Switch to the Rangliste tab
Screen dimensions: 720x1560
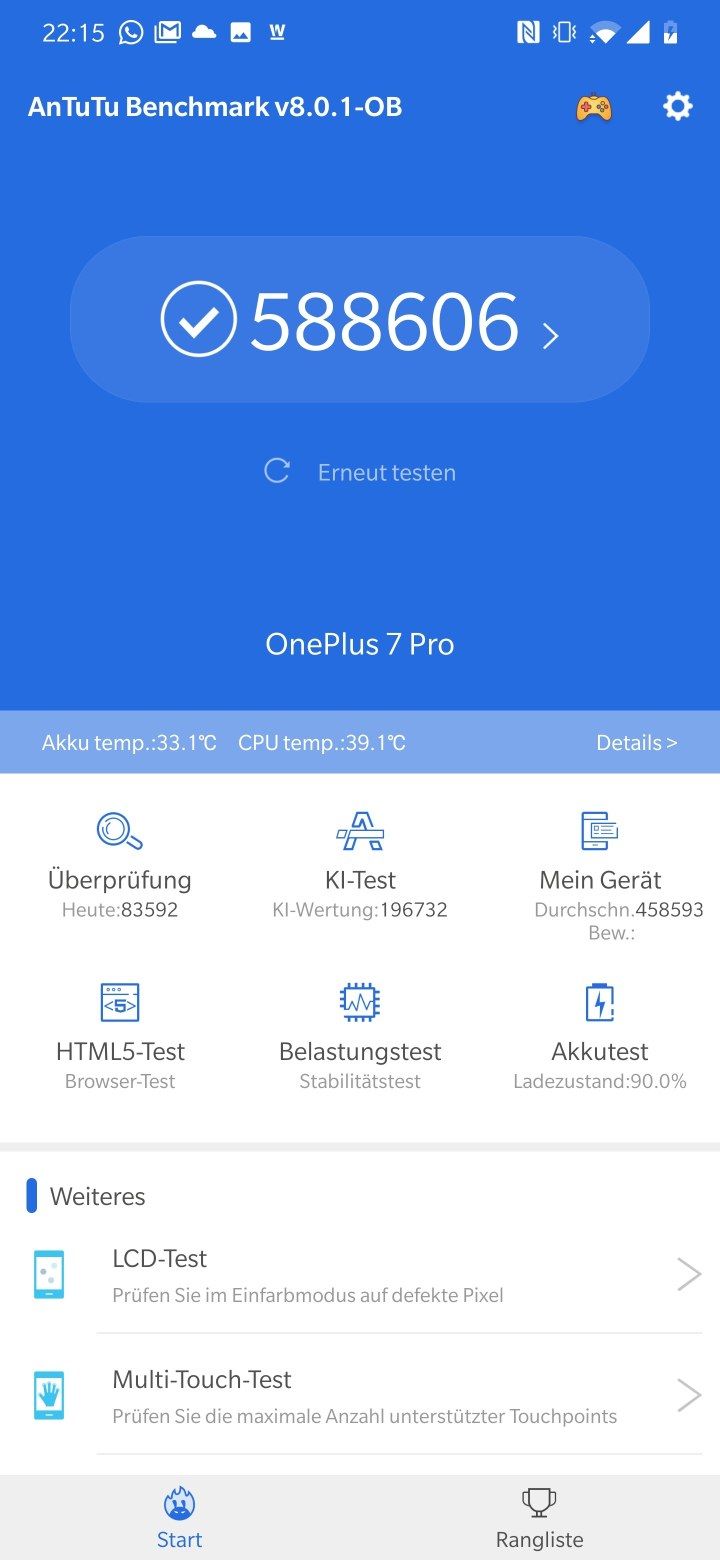click(x=539, y=1518)
